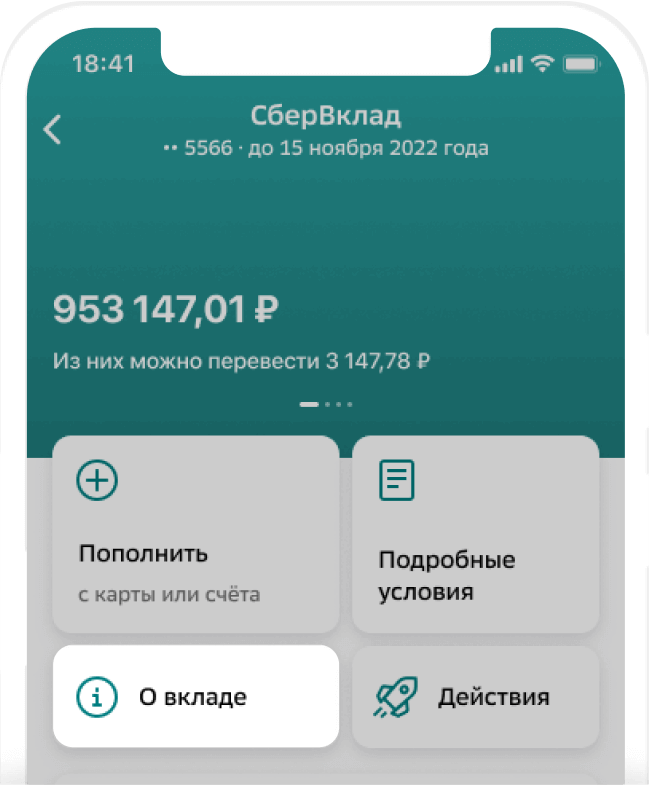
Task: Tap the page indicator dots
Action: click(325, 404)
